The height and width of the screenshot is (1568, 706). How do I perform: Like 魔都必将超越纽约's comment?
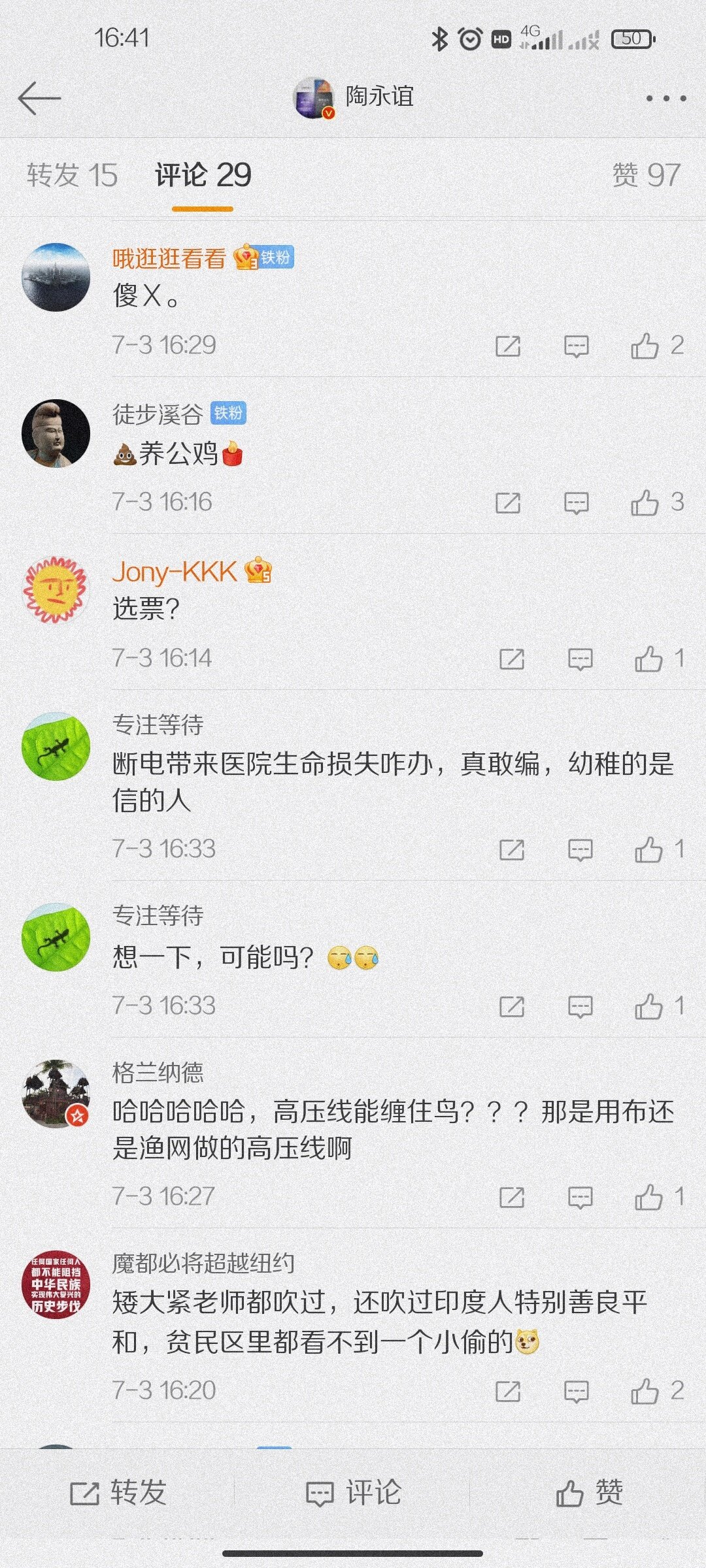click(x=645, y=1391)
